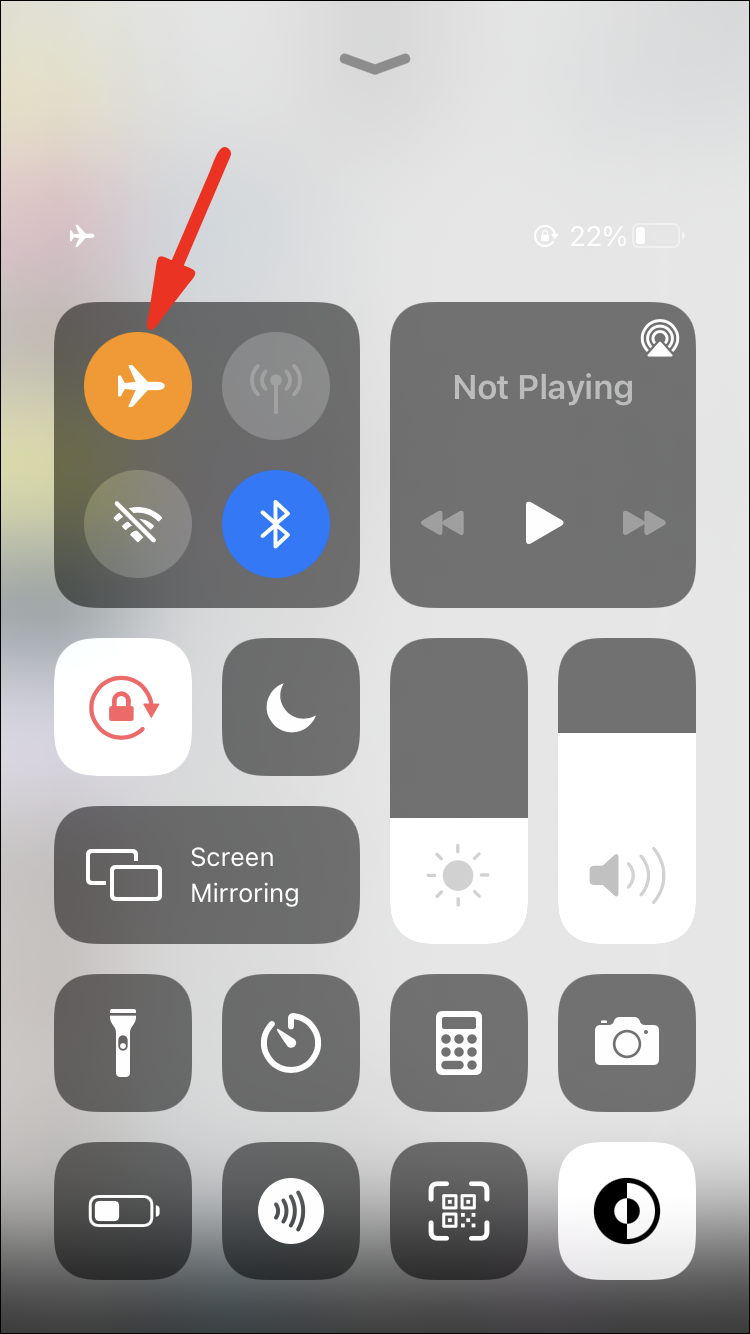The height and width of the screenshot is (1334, 750).
Task: Disable Bluetooth
Action: point(275,523)
